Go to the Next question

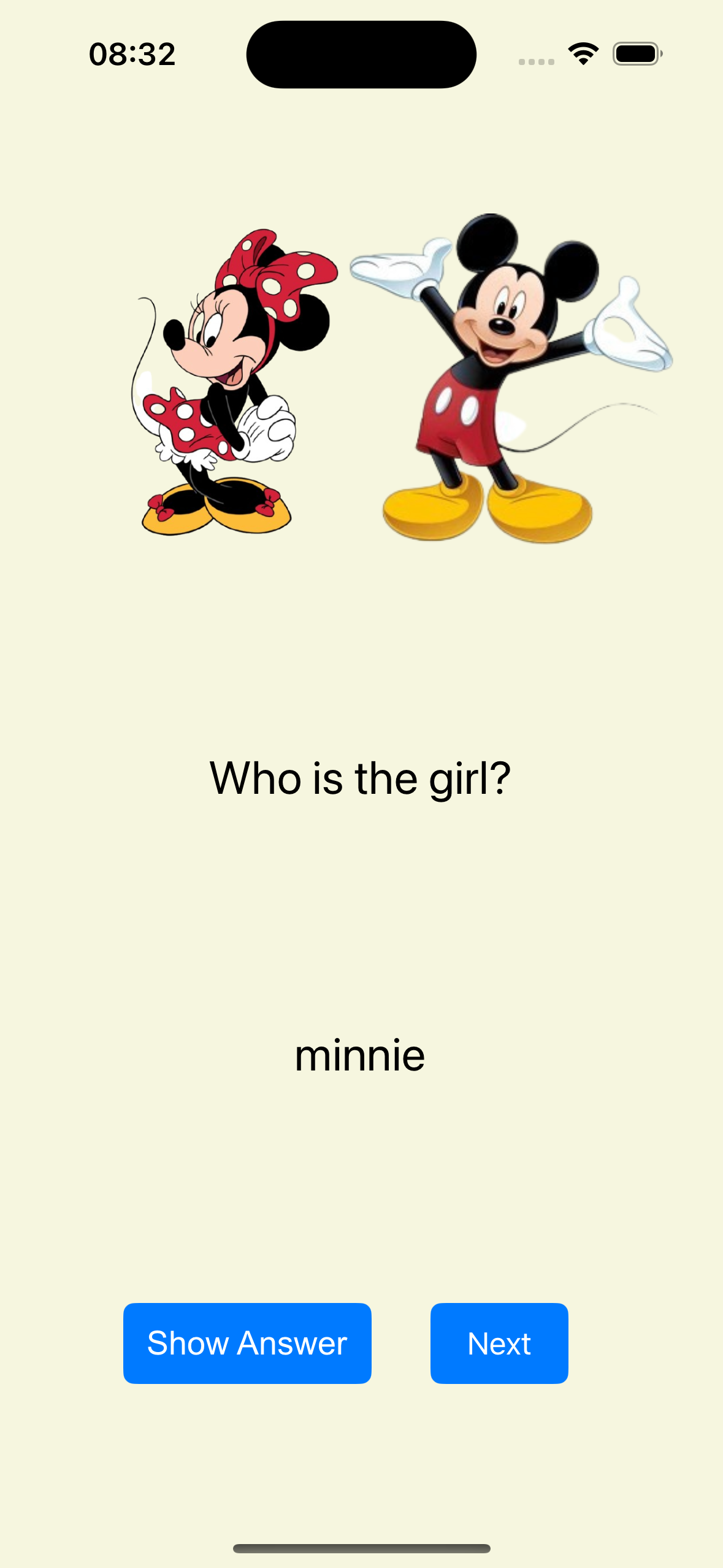tap(499, 1343)
